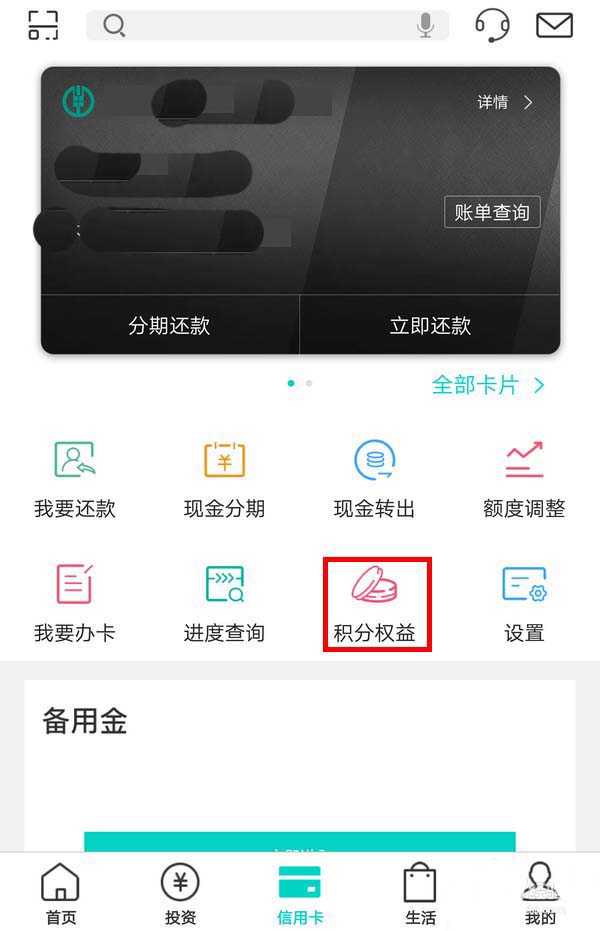
Task: Open 额度调整
Action: tap(524, 478)
